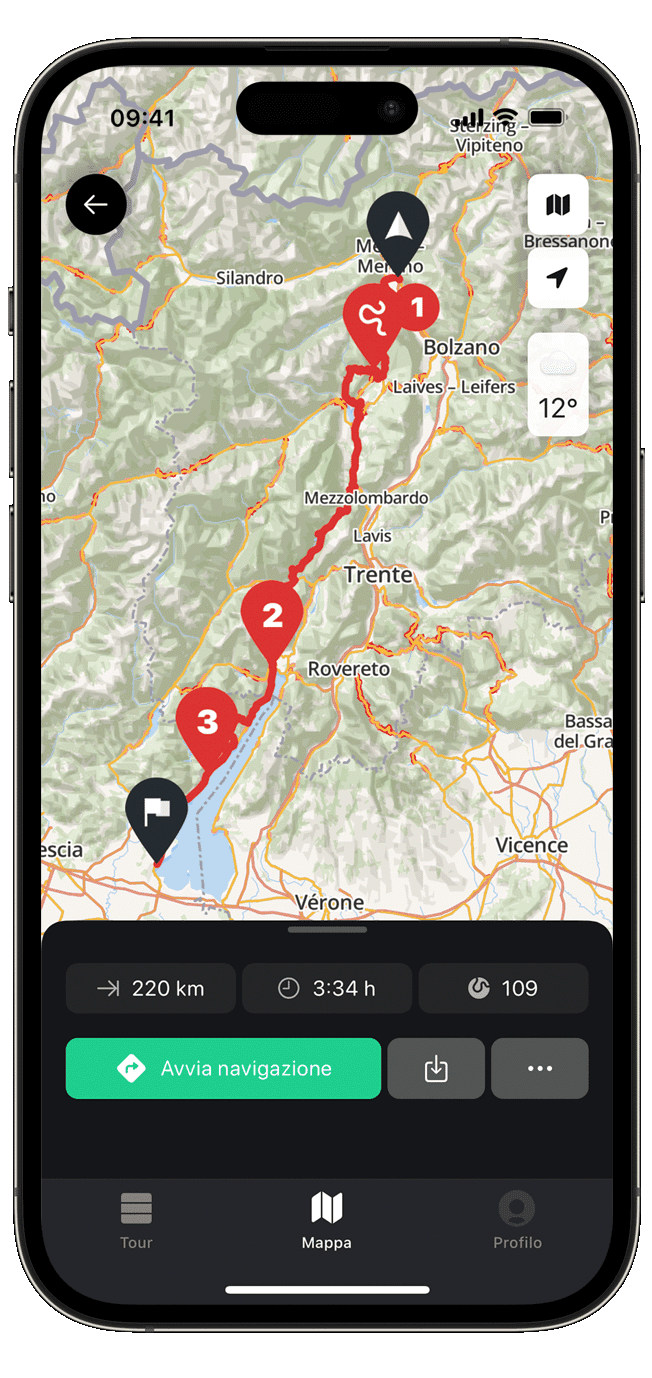Open the Profilo tab
Image resolution: width=652 pixels, height=1378 pixels.
(x=517, y=1221)
